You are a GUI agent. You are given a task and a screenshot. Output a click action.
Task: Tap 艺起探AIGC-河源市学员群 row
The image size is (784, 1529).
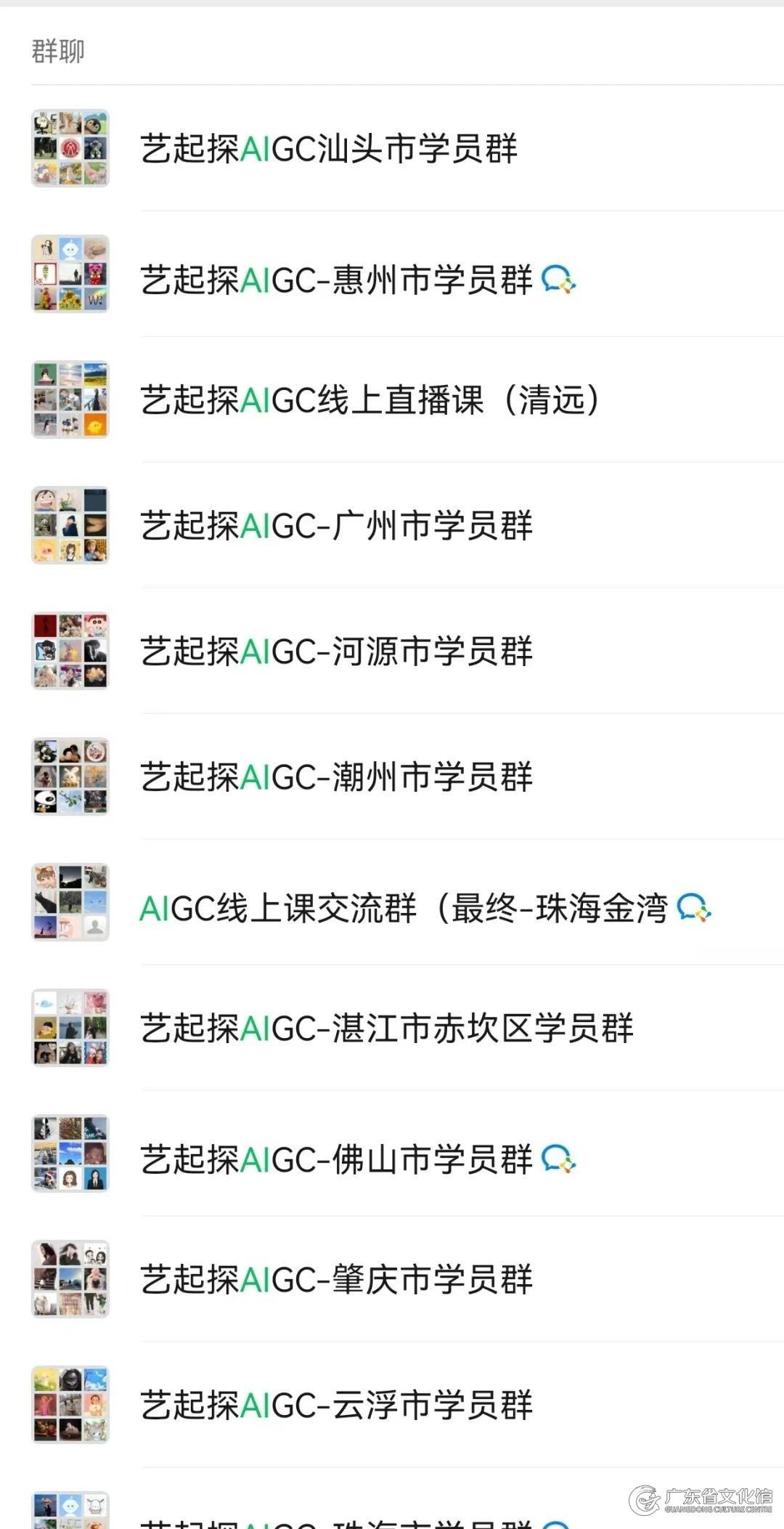(x=336, y=651)
